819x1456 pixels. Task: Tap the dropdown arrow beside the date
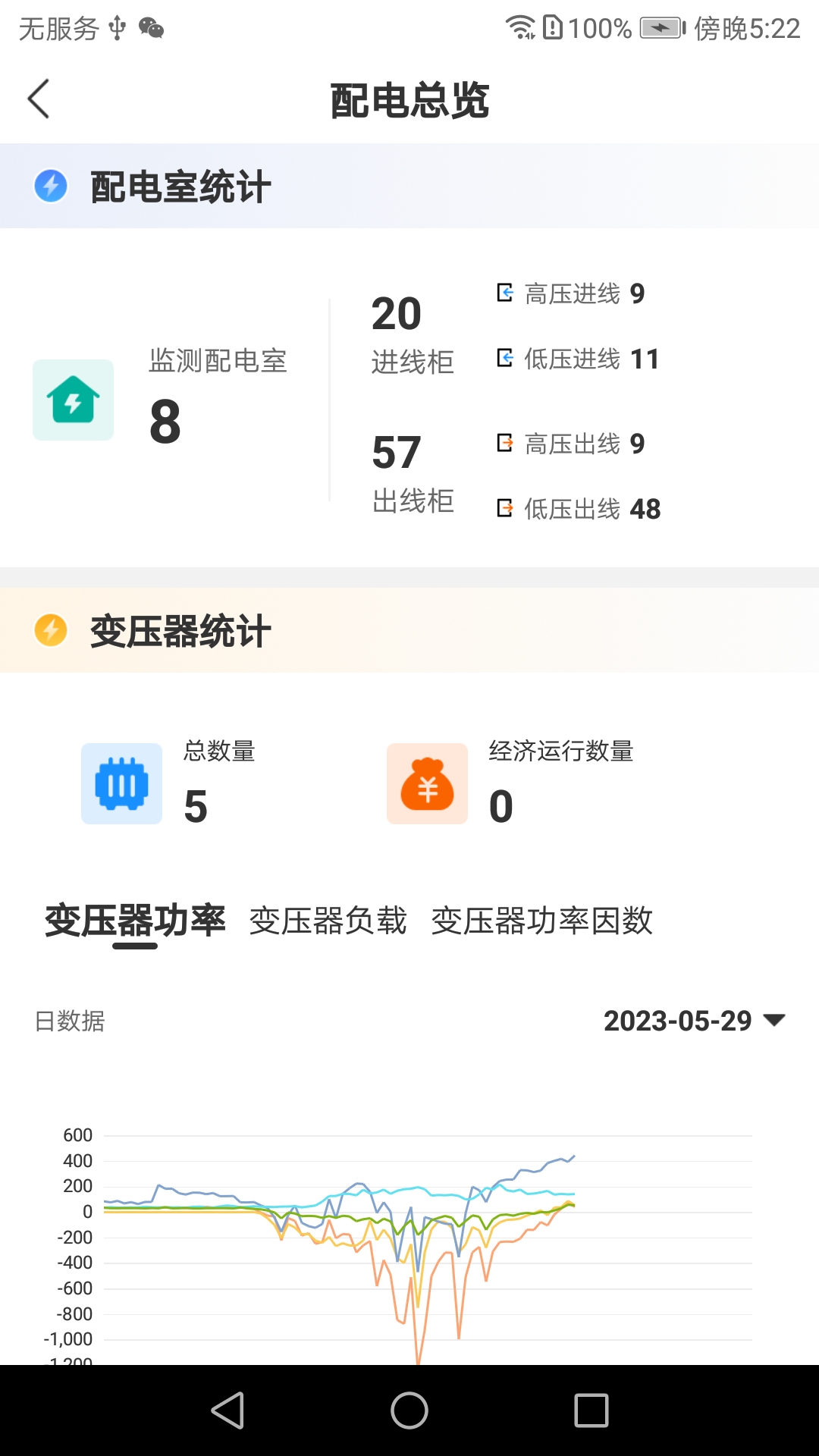click(774, 1021)
